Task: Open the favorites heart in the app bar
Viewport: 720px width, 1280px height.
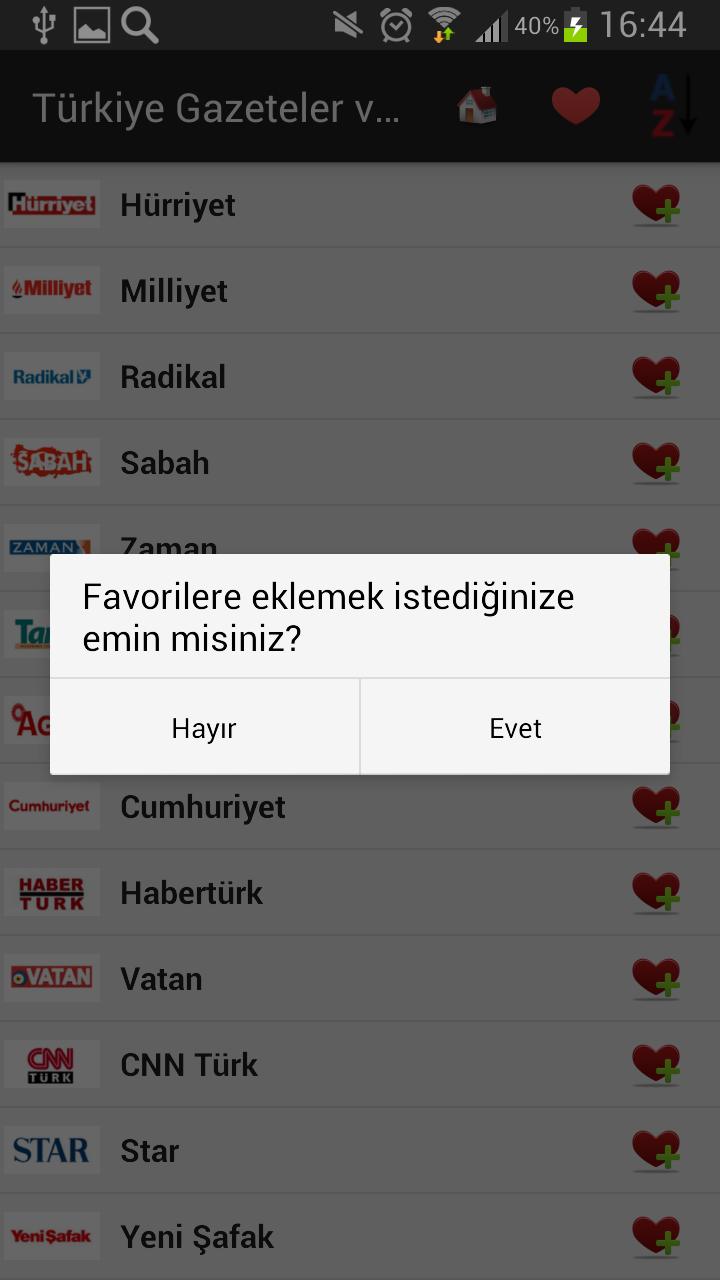Action: 576,106
